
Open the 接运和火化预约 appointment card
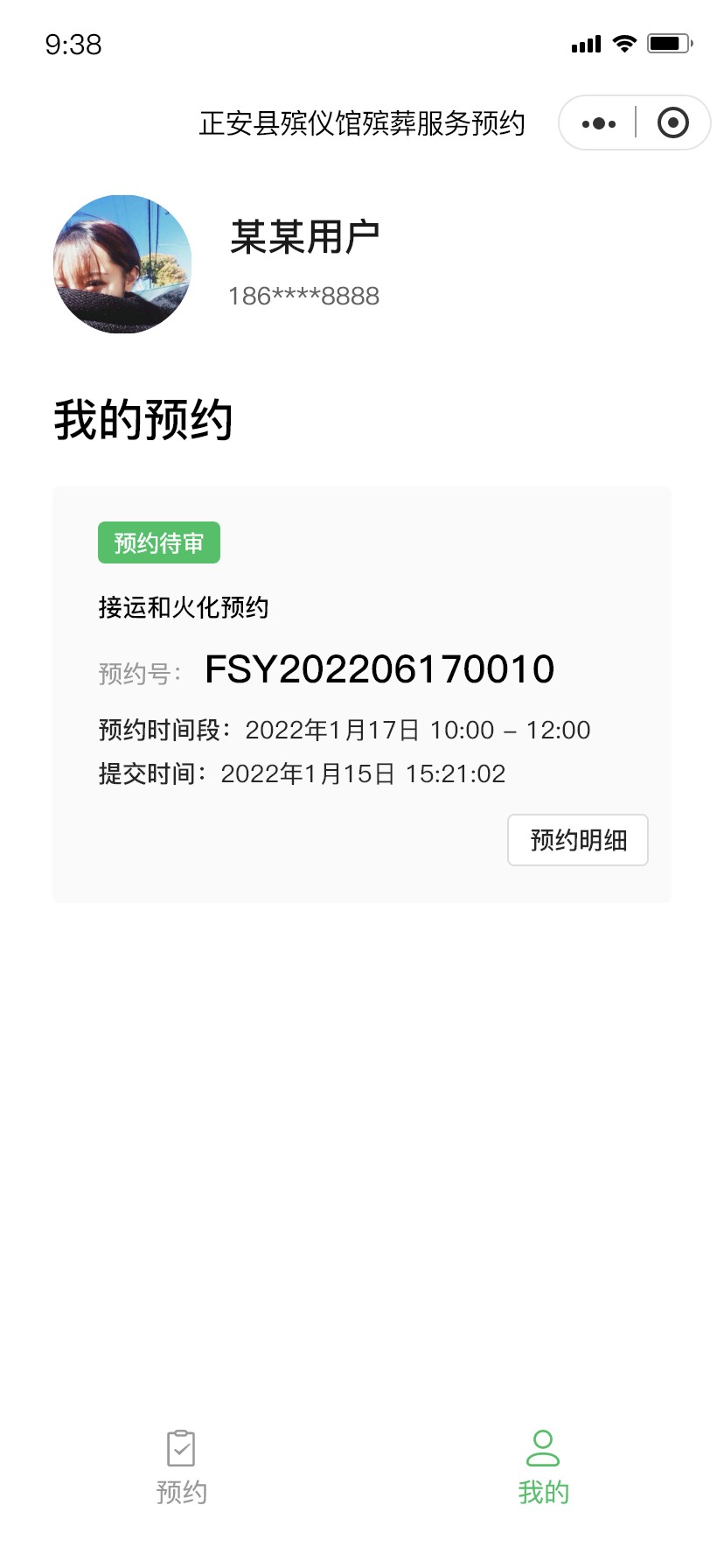point(362,695)
